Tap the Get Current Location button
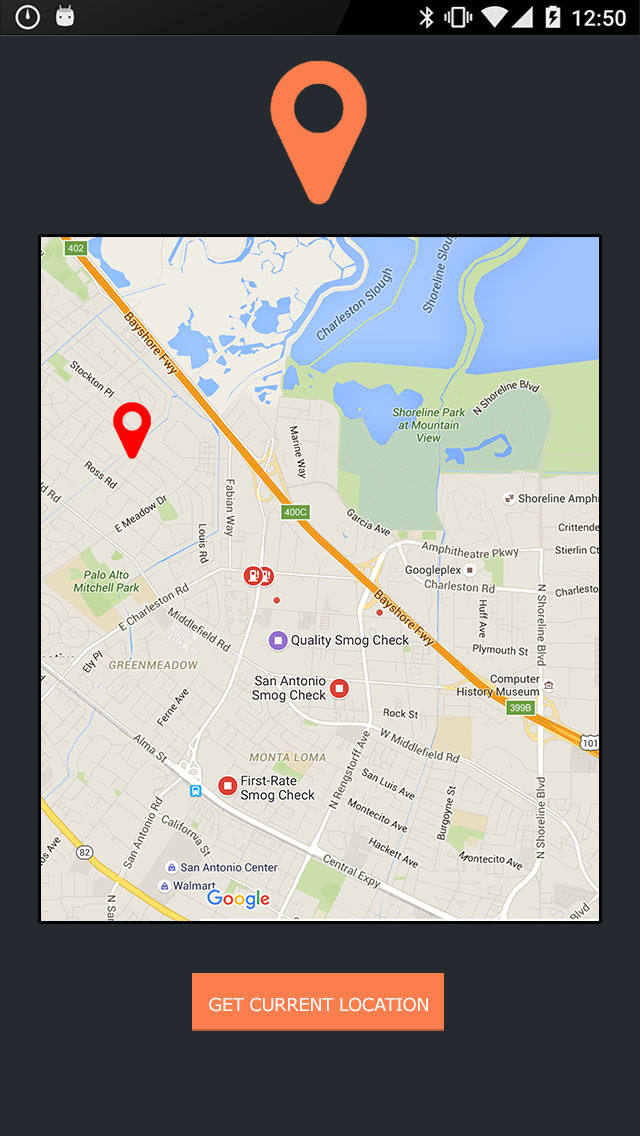The image size is (640, 1136). pyautogui.click(x=318, y=1003)
